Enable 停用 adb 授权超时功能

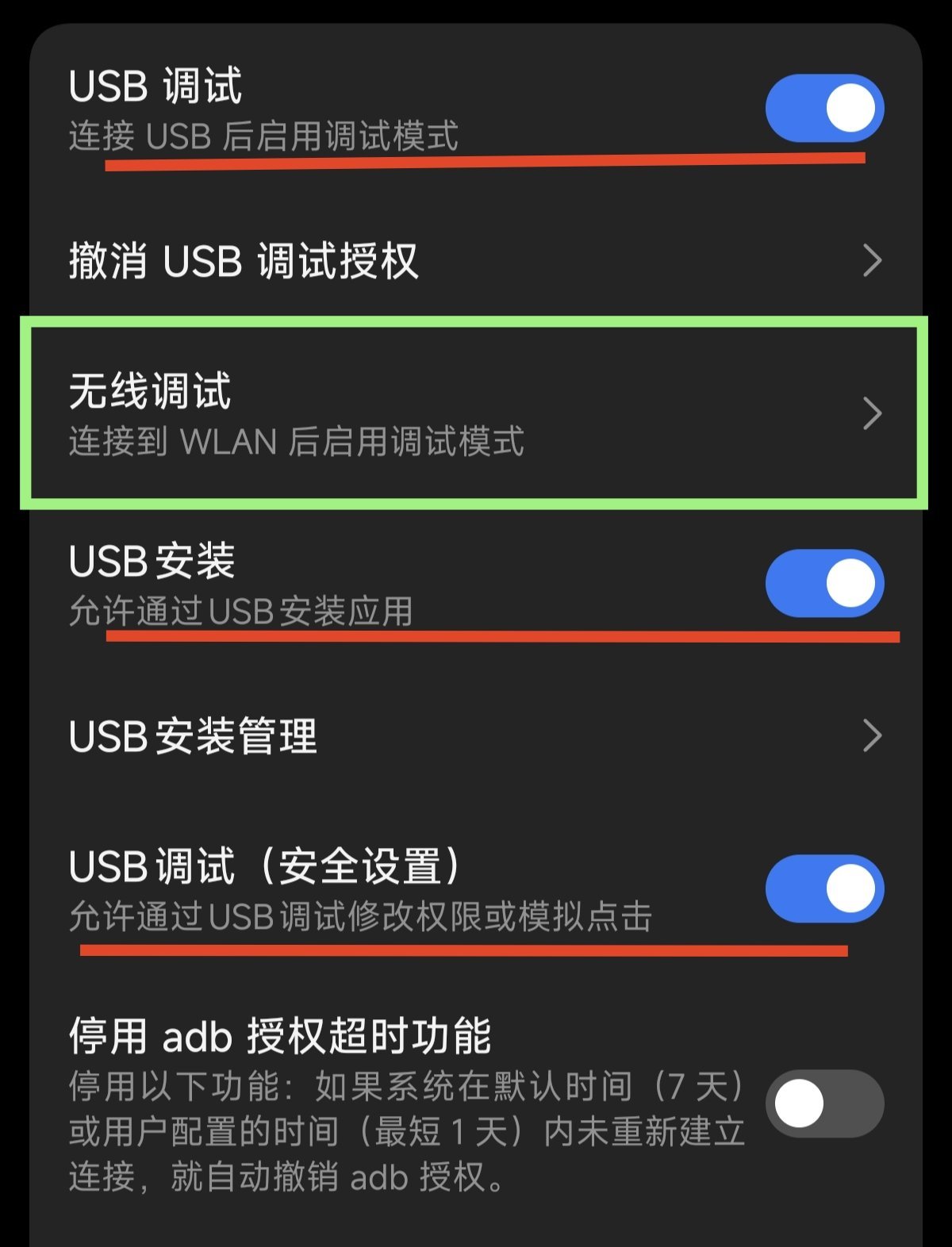[824, 1103]
